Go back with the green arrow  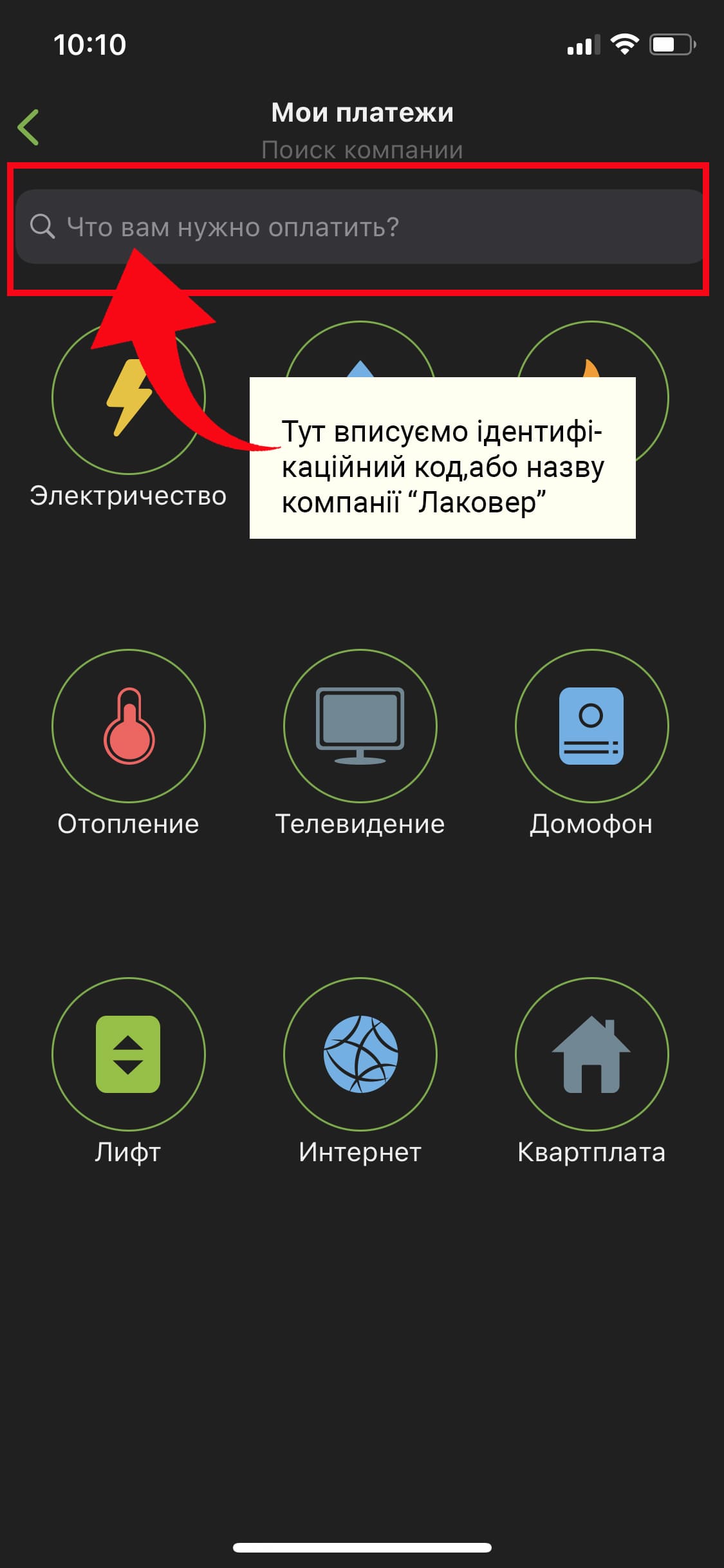point(29,127)
